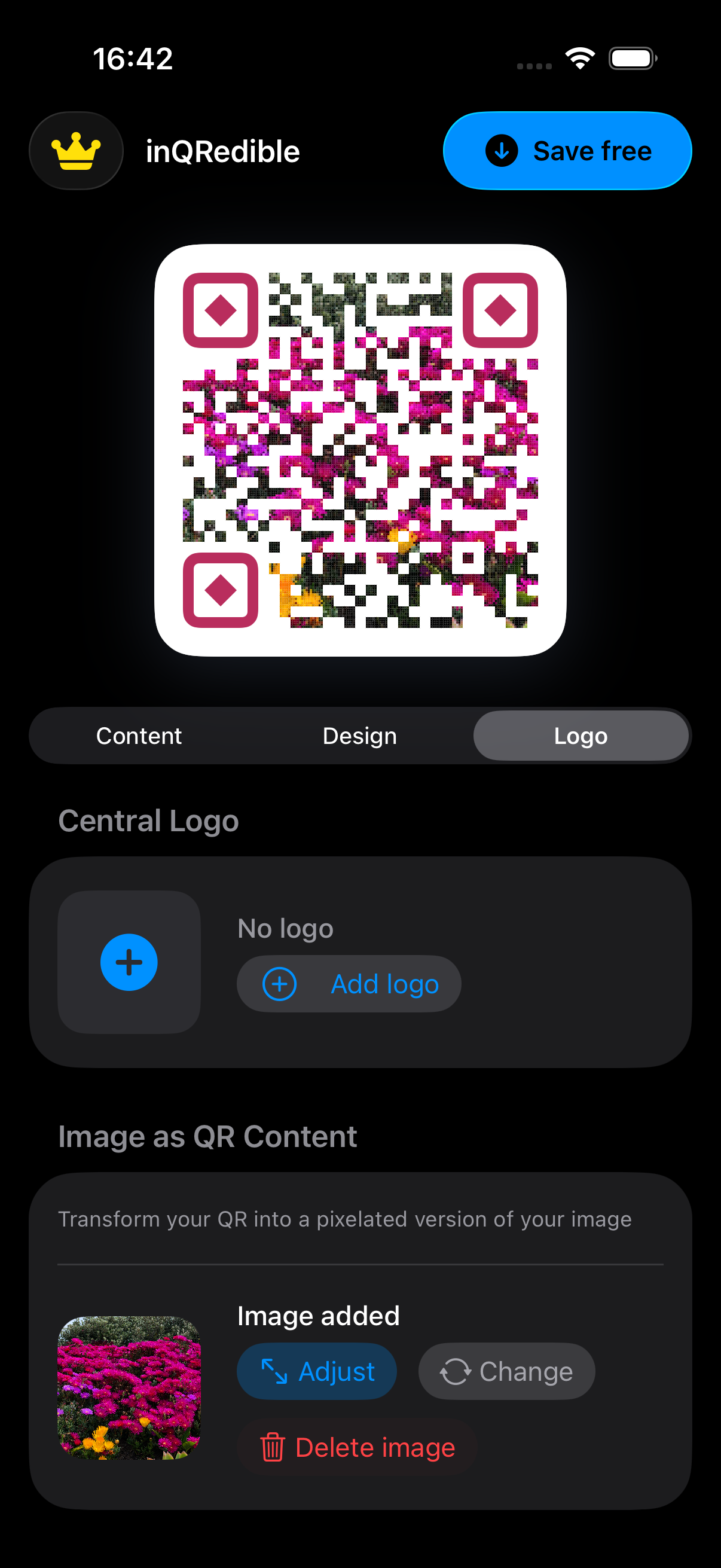Viewport: 721px width, 1568px height.
Task: Choose Change to swap the image
Action: tap(507, 1371)
